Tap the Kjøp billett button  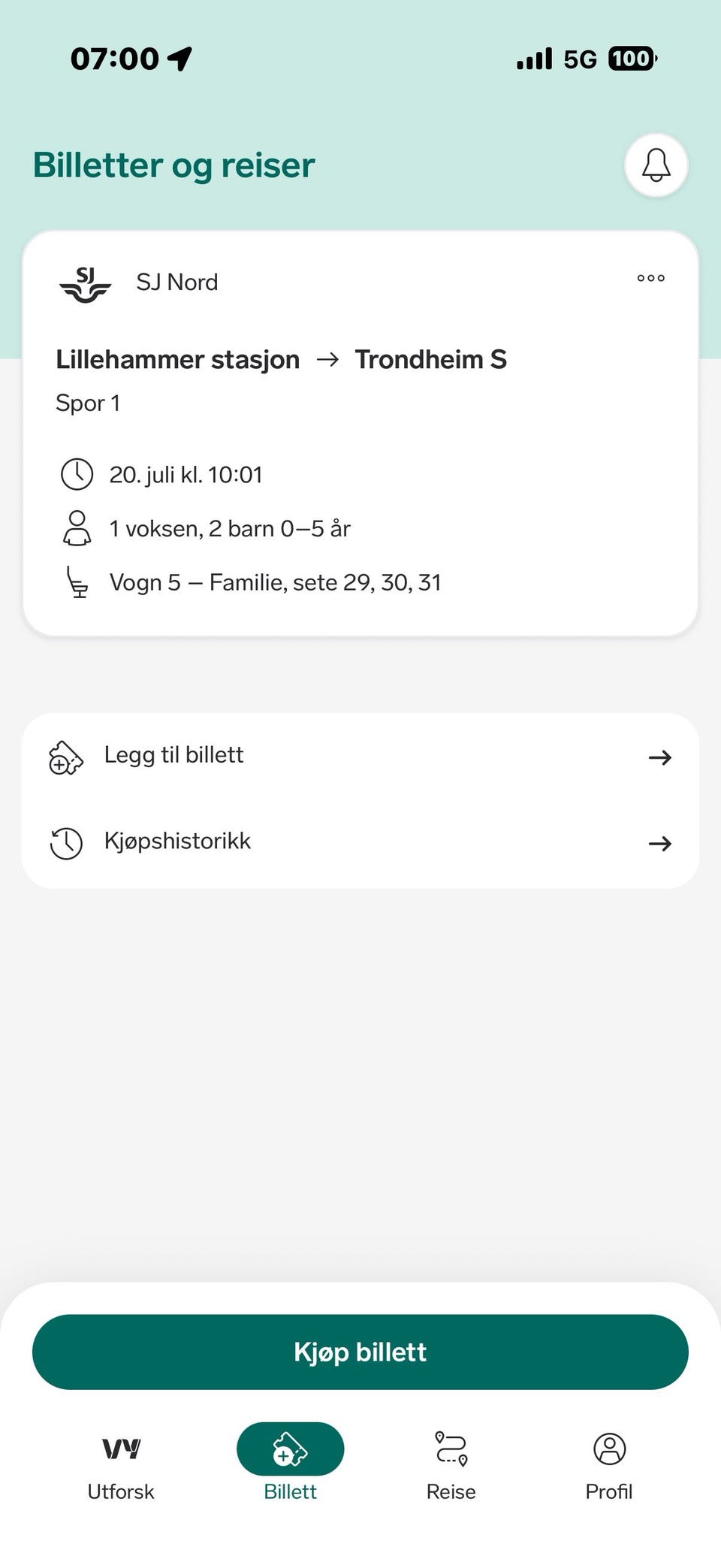(x=360, y=1352)
